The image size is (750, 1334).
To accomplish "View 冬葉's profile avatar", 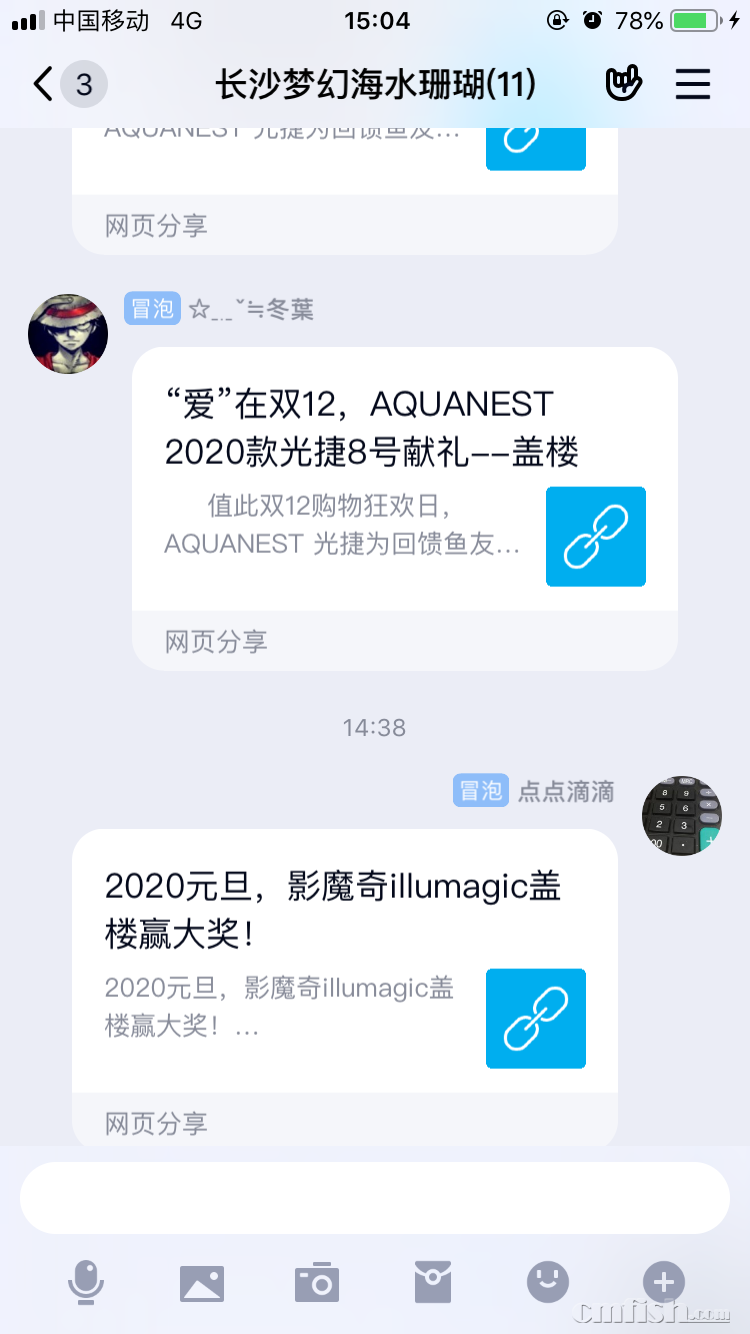I will [68, 334].
